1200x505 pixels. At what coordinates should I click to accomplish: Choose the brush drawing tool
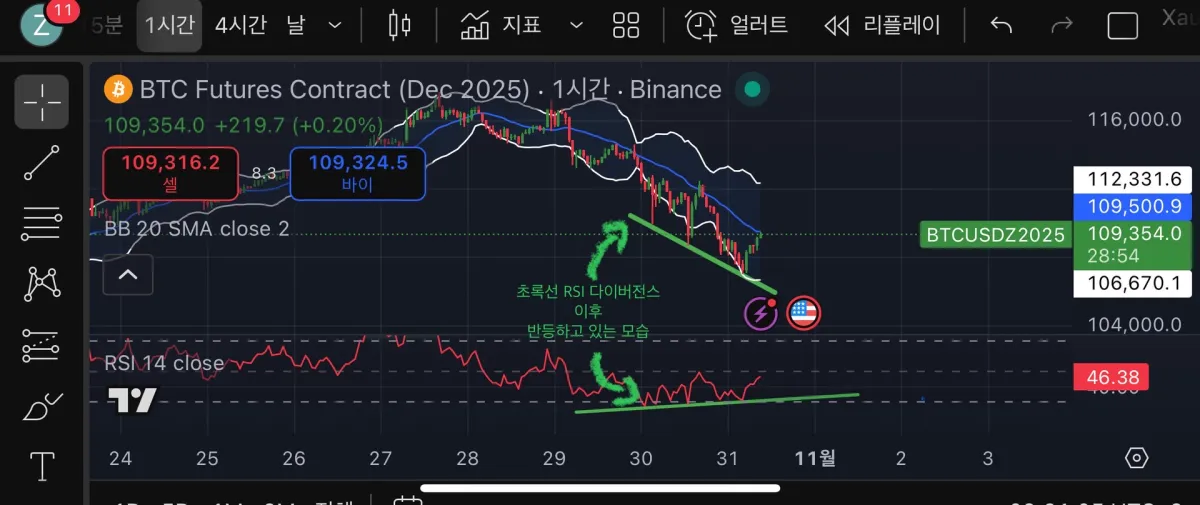tap(41, 406)
